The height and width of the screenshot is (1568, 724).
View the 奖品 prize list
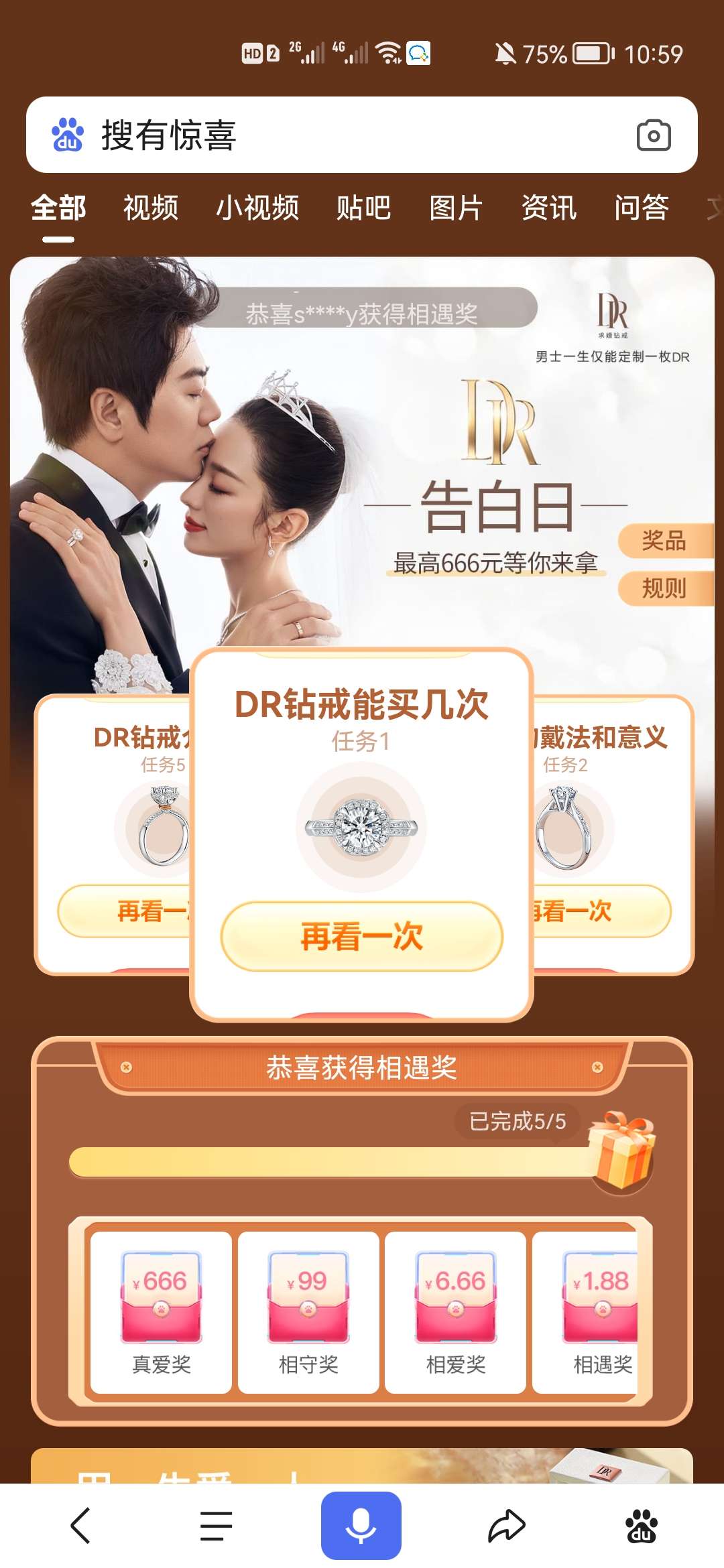(x=664, y=541)
